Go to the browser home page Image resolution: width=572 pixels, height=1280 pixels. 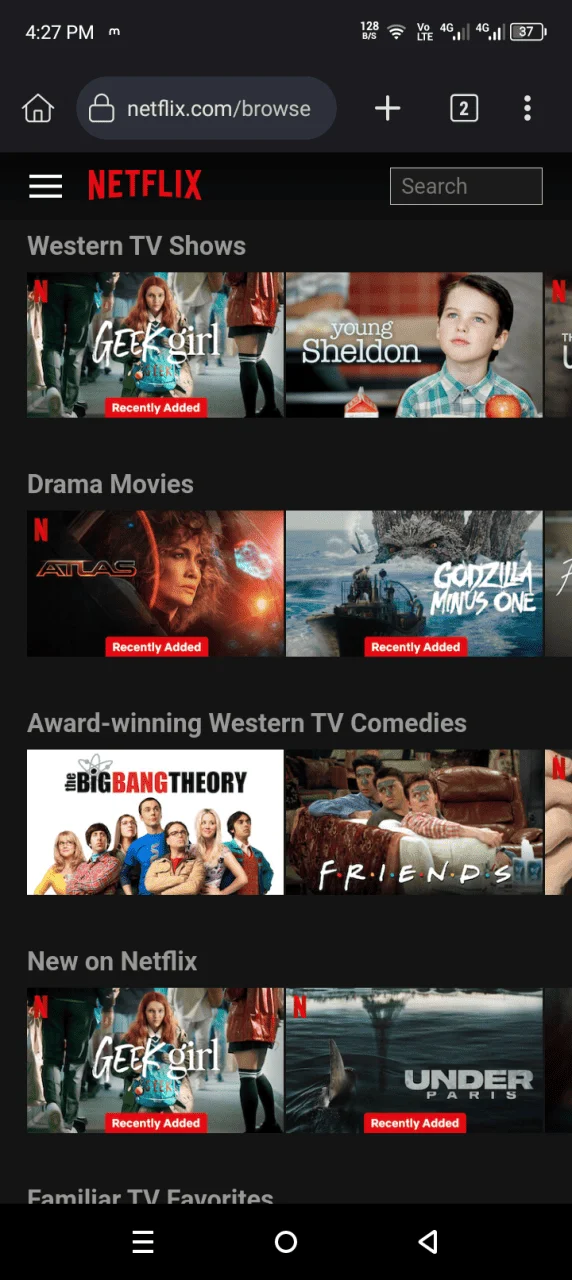tap(38, 108)
